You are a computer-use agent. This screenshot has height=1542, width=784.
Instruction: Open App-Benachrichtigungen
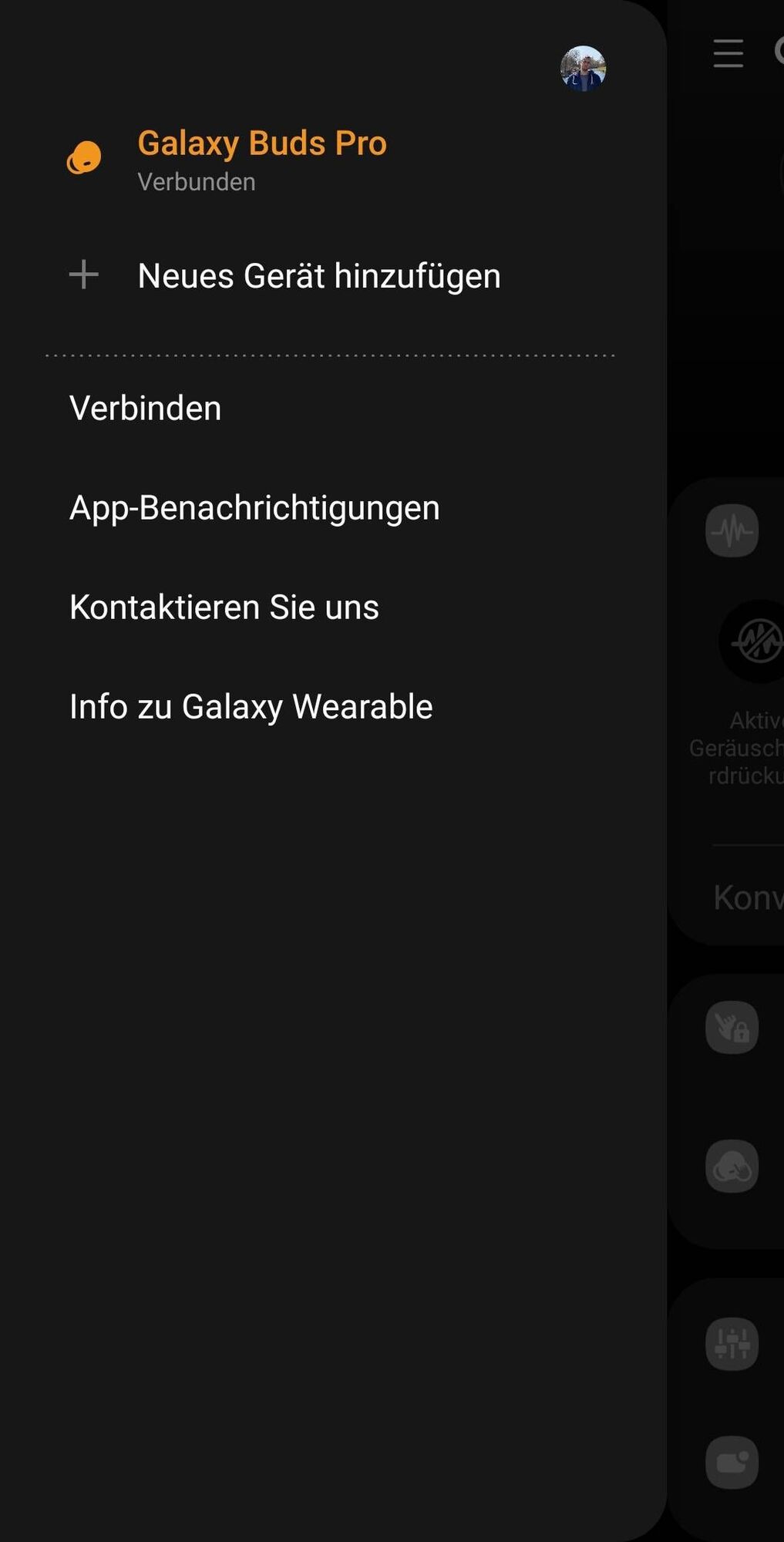(x=254, y=508)
